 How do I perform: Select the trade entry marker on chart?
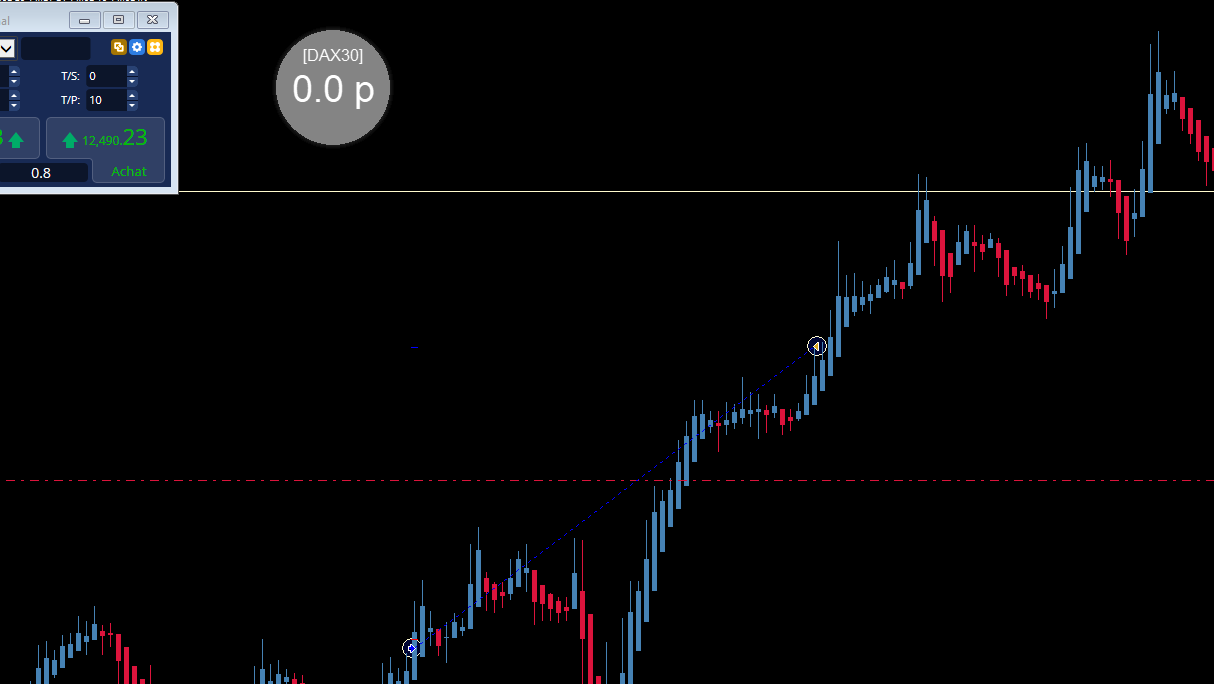411,648
